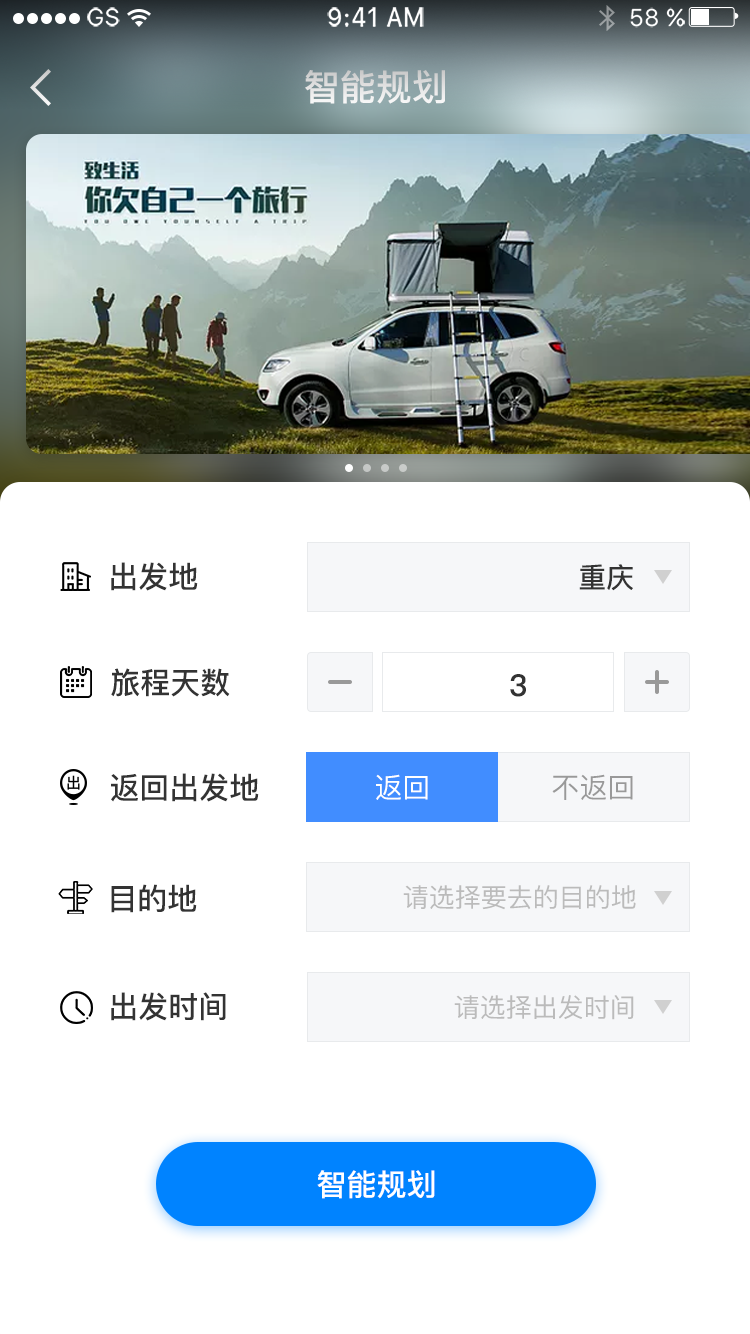Image resolution: width=750 pixels, height=1334 pixels.
Task: Click the Wi-Fi icon in the status bar
Action: pos(135,15)
